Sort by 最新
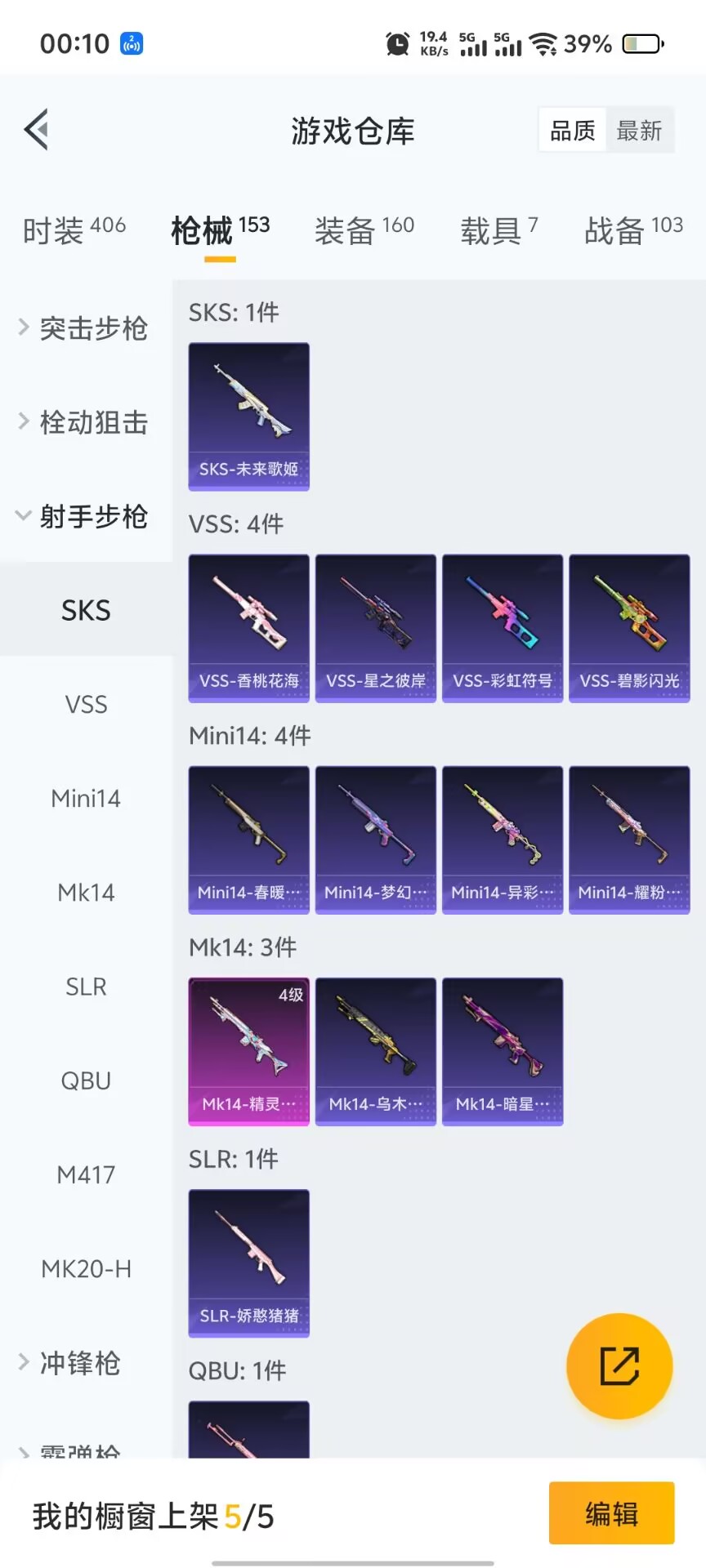 pyautogui.click(x=639, y=130)
